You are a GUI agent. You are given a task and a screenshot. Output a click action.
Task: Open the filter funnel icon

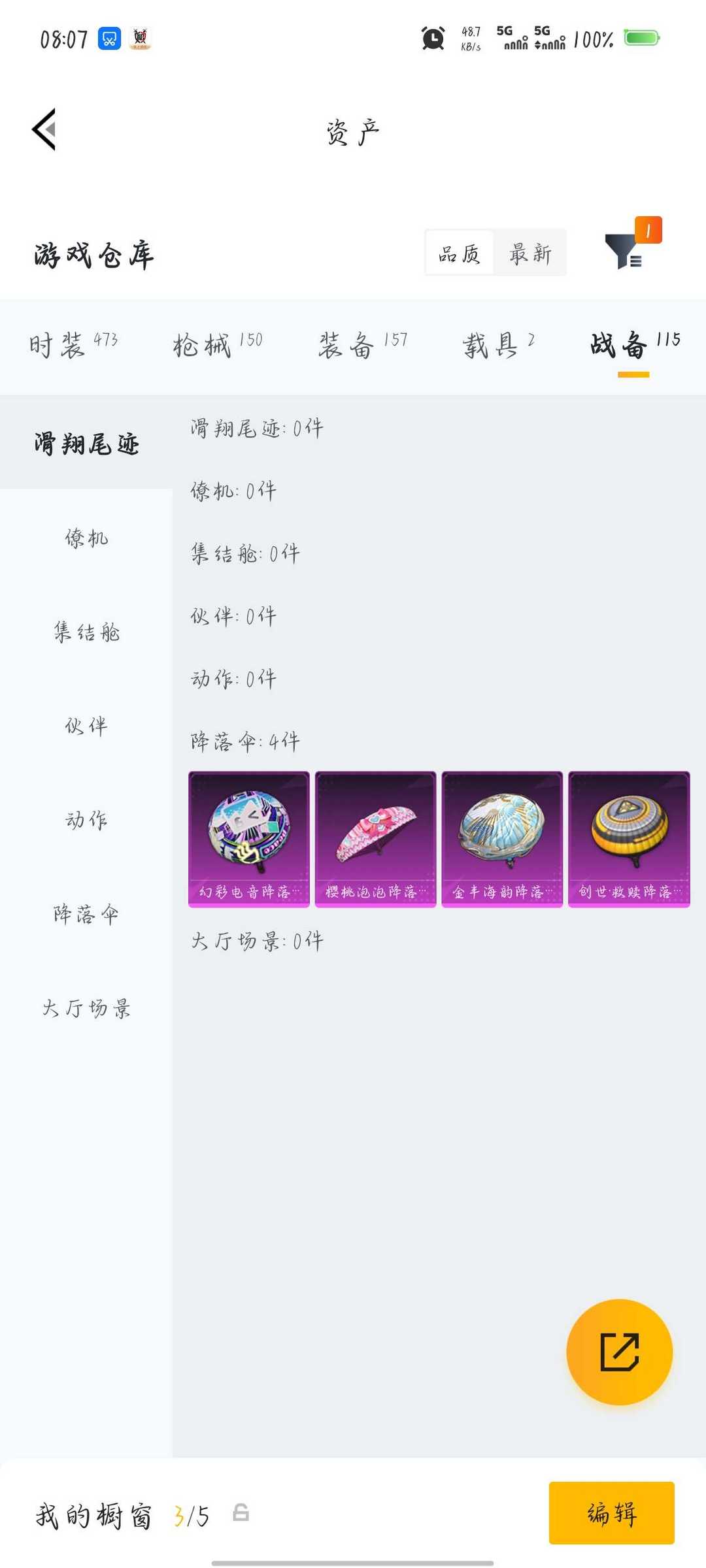624,252
